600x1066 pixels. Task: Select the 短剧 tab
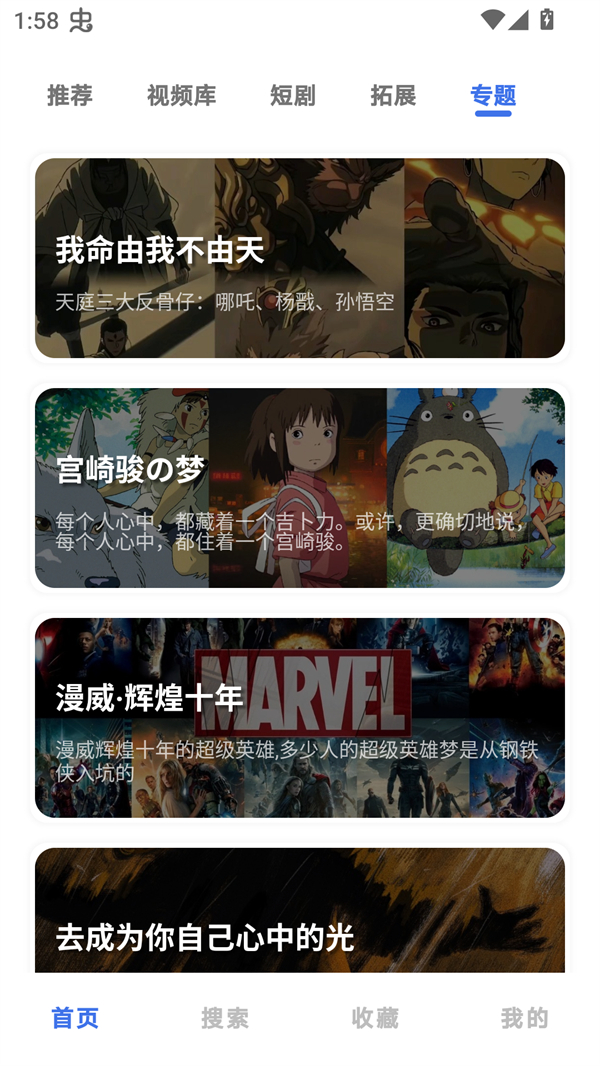pos(292,95)
